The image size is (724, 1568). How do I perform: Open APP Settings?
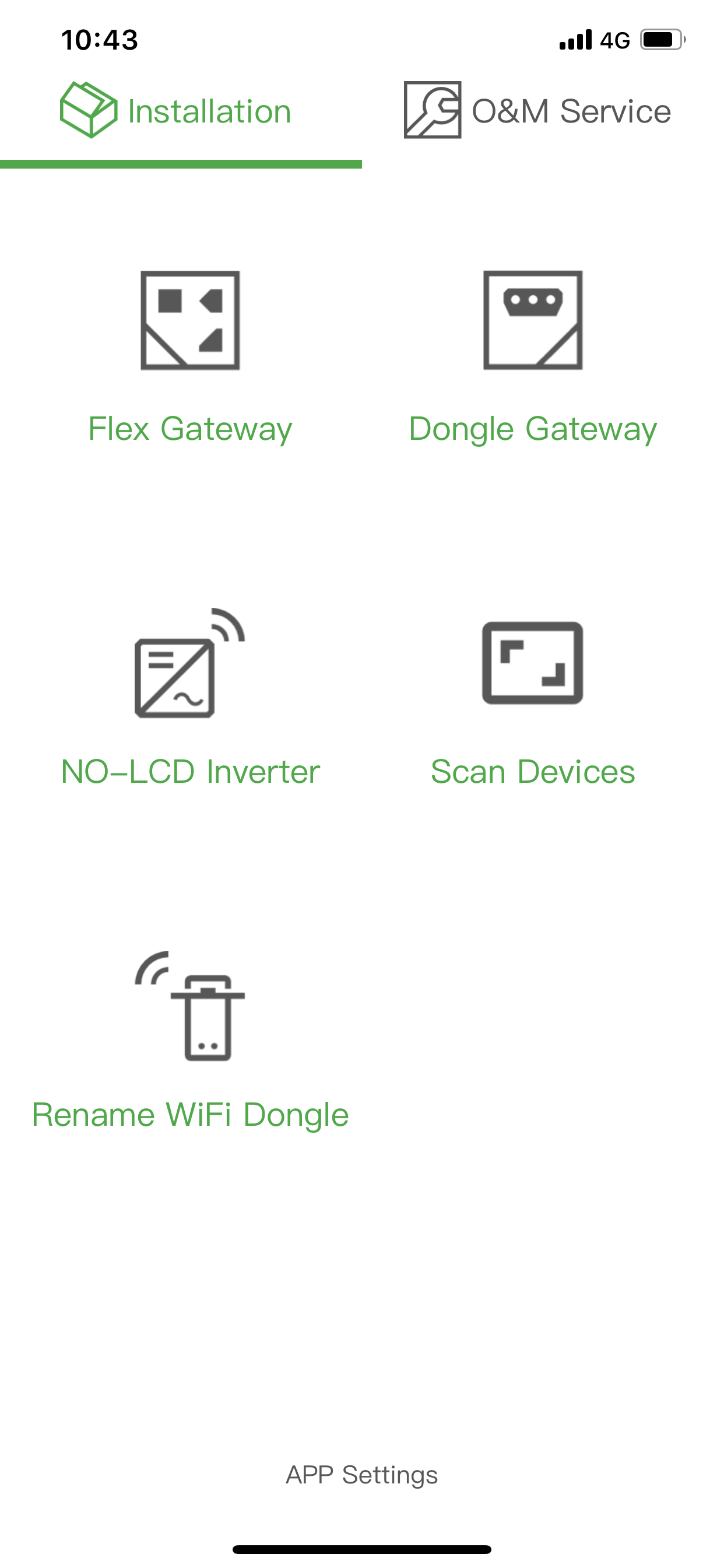(362, 1475)
